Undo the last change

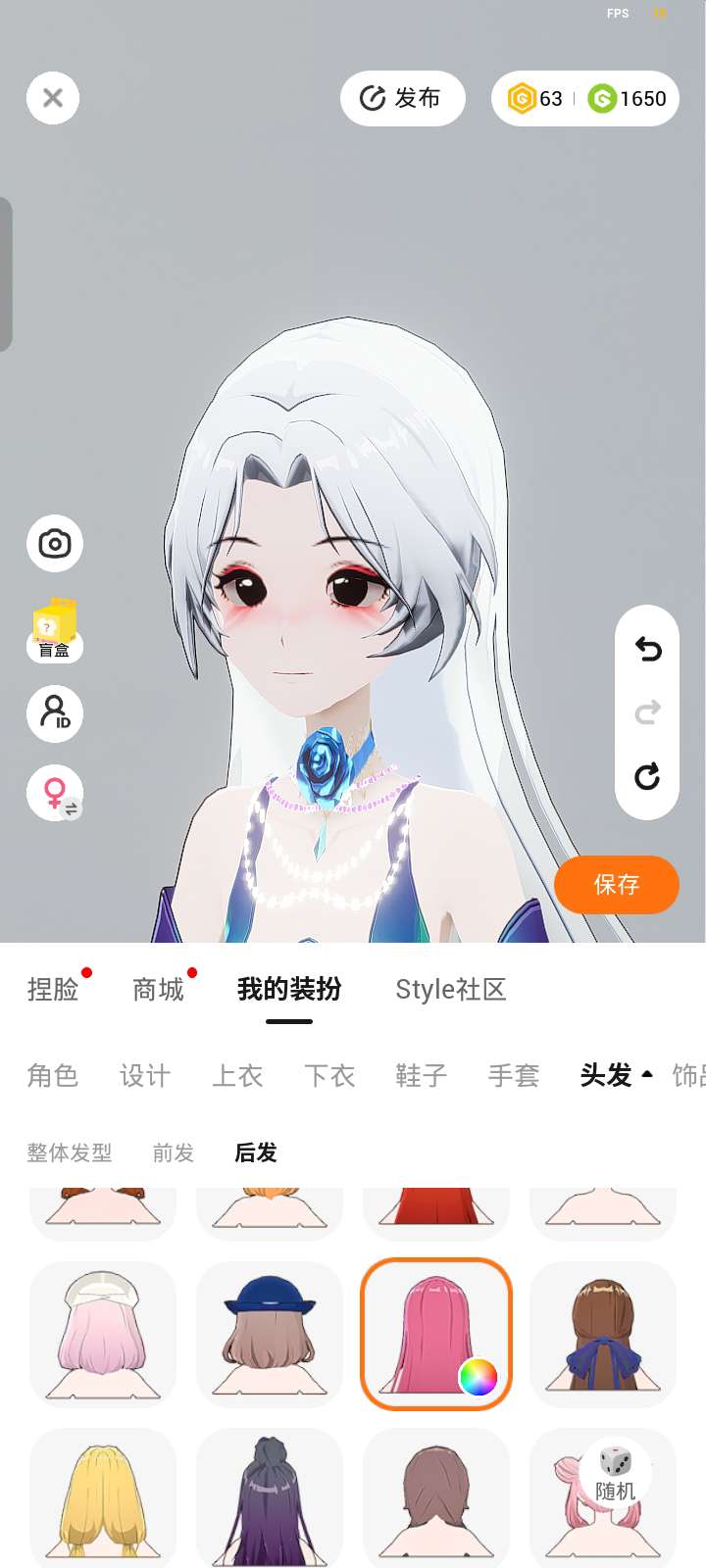tap(647, 649)
